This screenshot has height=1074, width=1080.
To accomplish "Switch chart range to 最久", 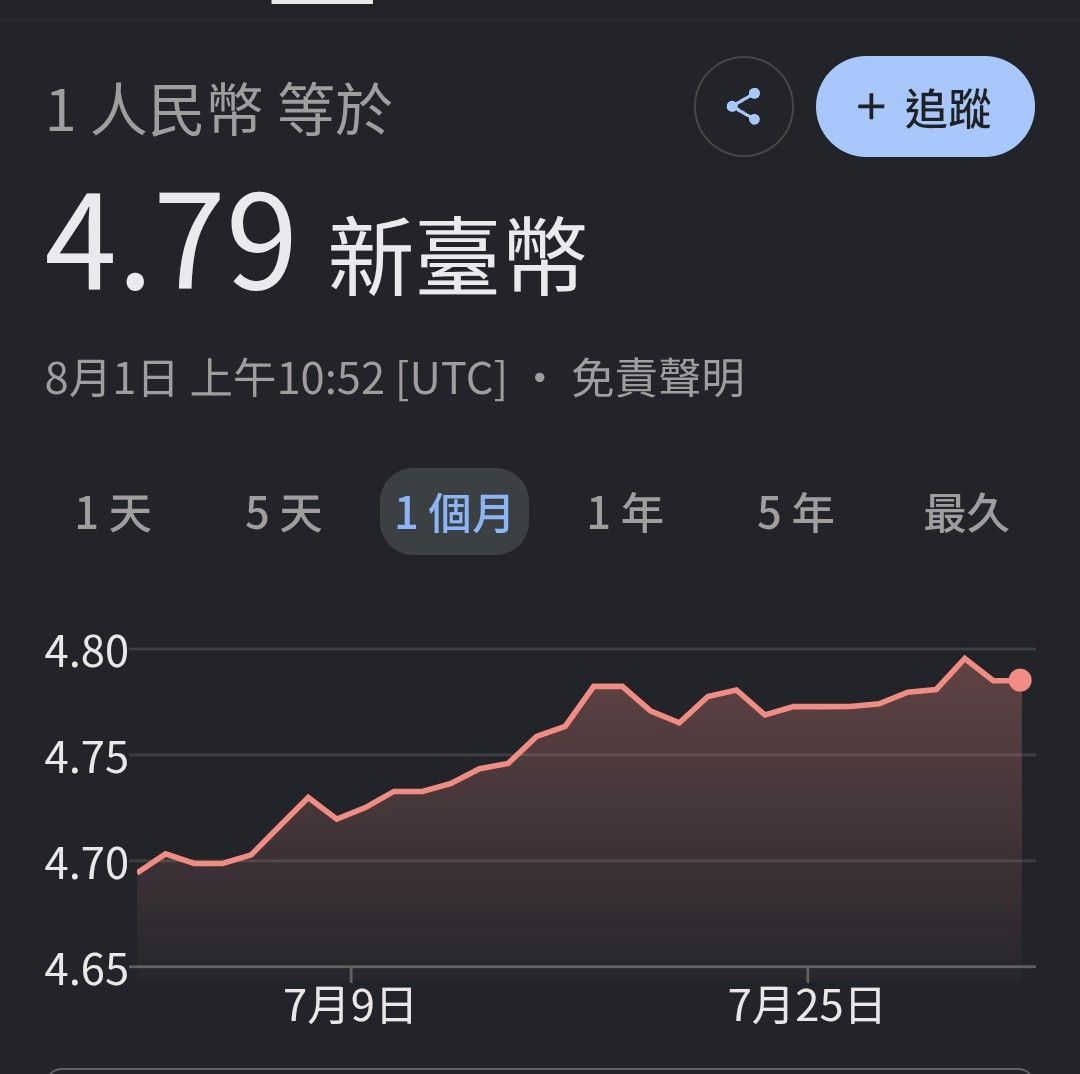I will (x=966, y=513).
